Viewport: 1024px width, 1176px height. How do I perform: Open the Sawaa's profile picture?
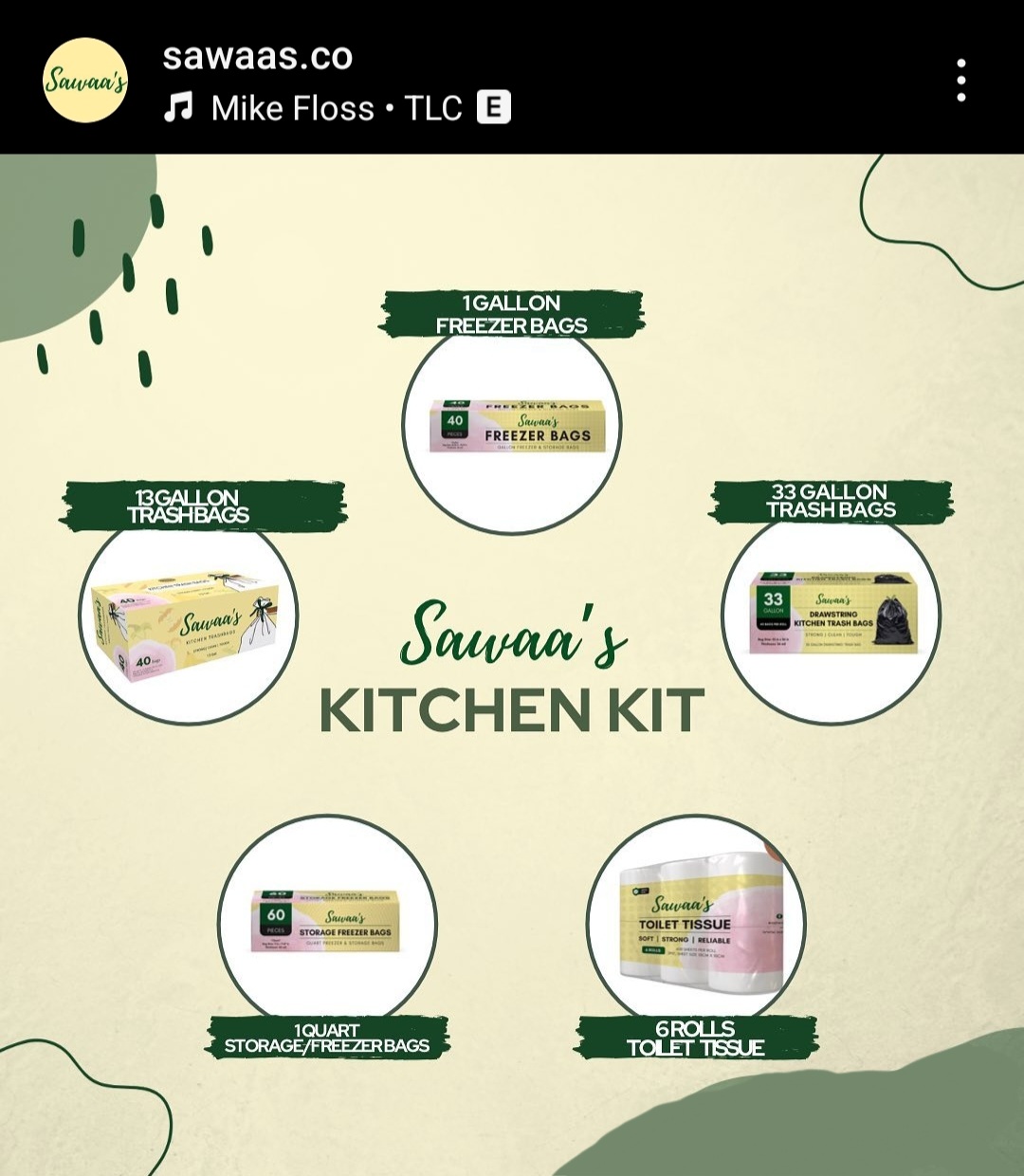(x=86, y=81)
